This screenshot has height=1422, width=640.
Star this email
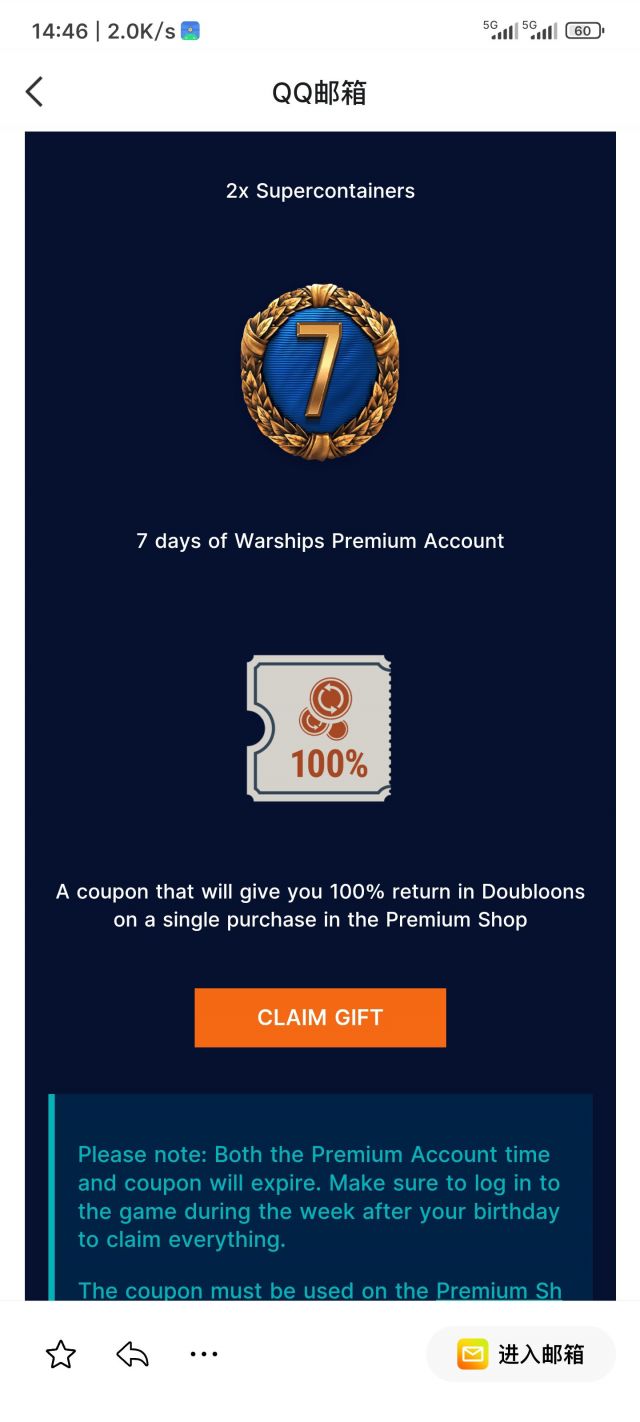[x=61, y=1354]
